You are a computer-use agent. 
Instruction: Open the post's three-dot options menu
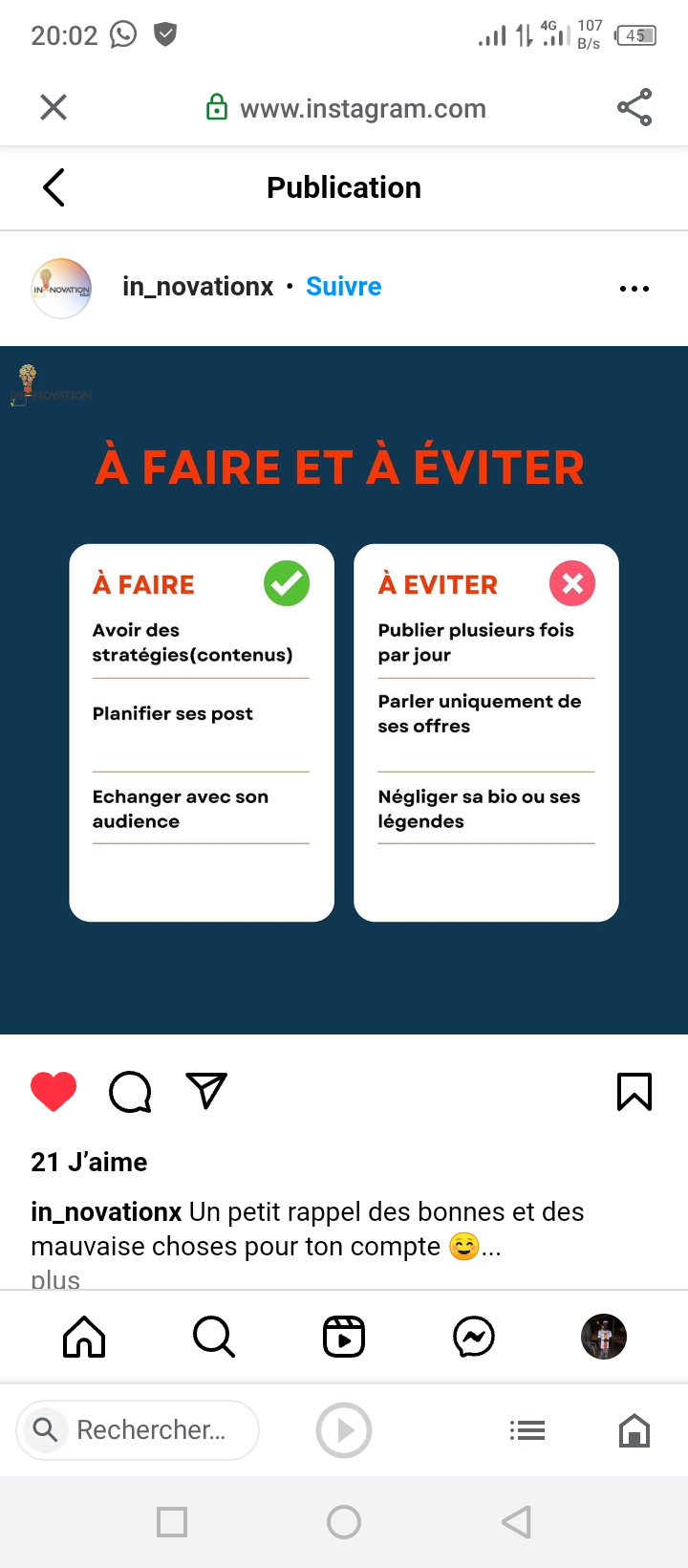(x=634, y=288)
